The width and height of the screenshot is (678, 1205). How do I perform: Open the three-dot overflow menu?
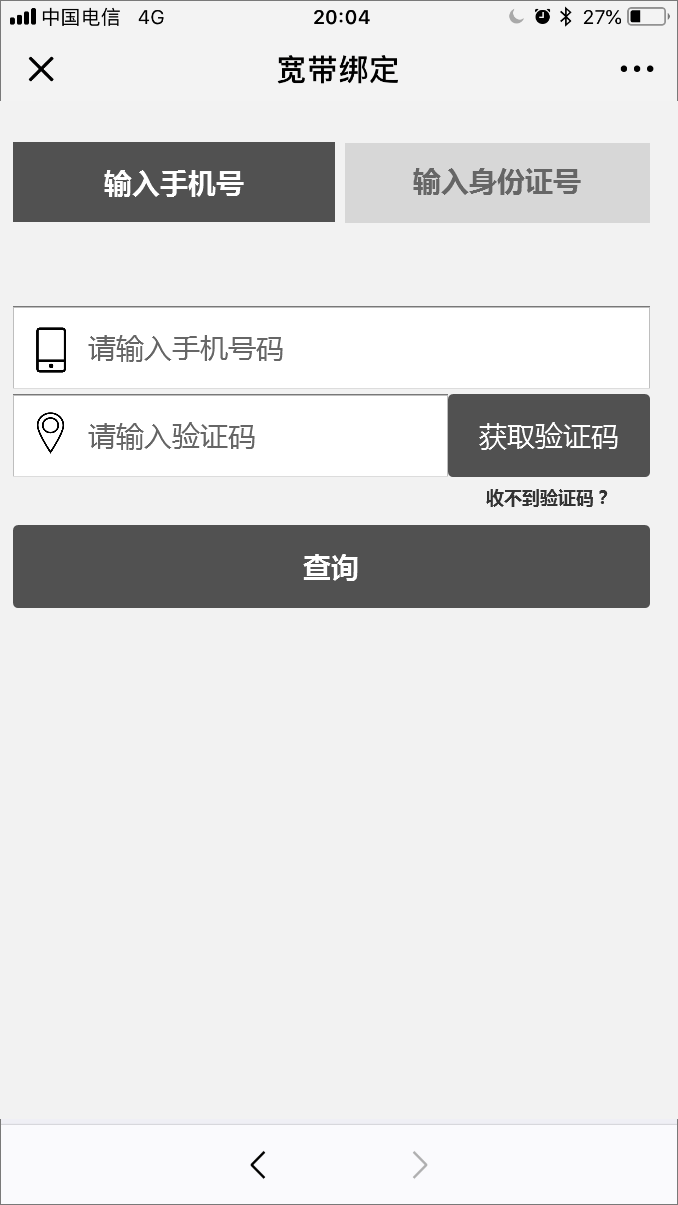tap(636, 69)
